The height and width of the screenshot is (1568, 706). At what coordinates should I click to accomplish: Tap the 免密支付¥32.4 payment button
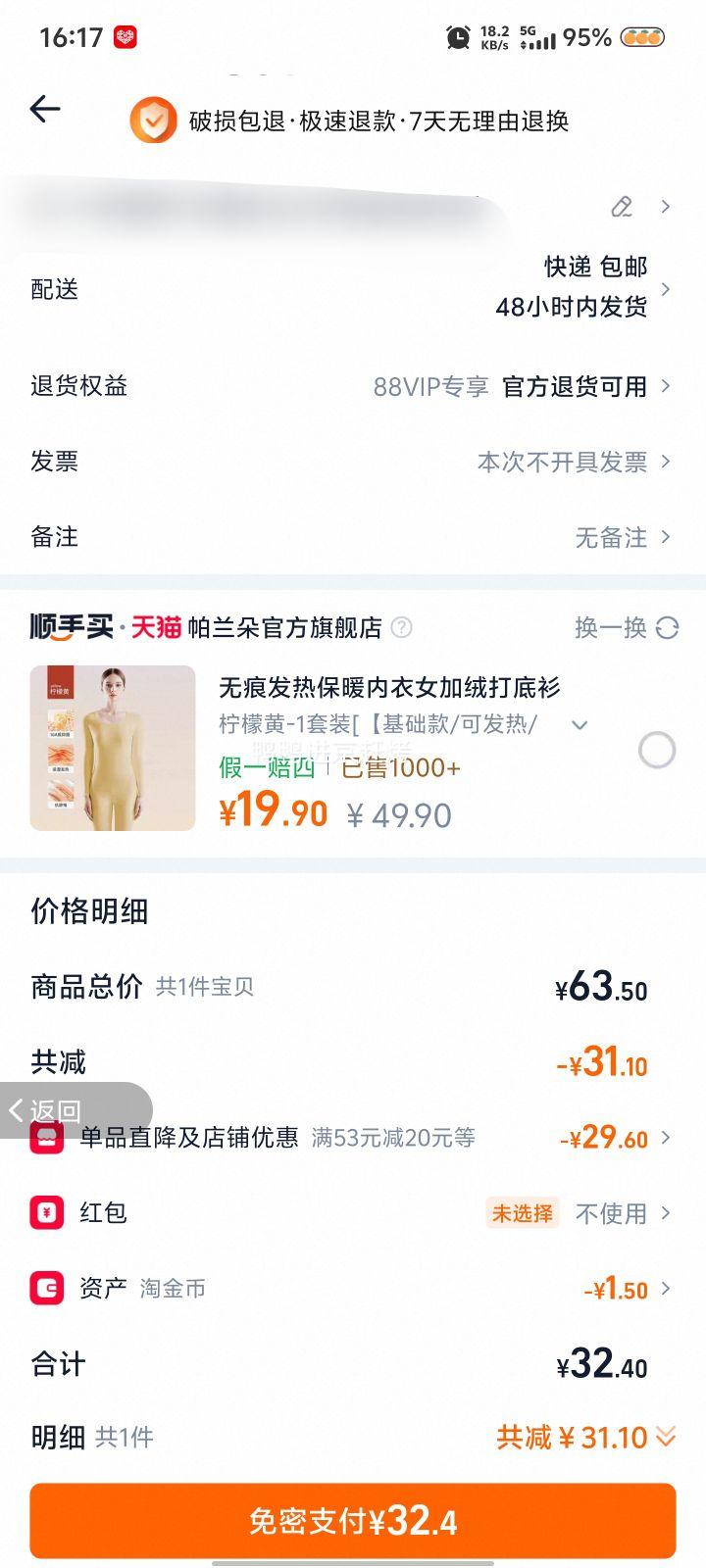pos(353,1521)
